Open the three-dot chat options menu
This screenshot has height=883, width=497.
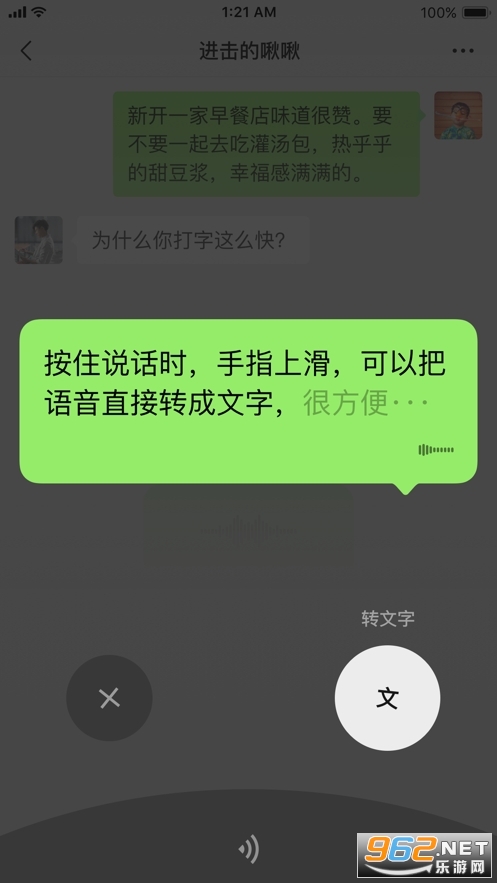coord(463,51)
